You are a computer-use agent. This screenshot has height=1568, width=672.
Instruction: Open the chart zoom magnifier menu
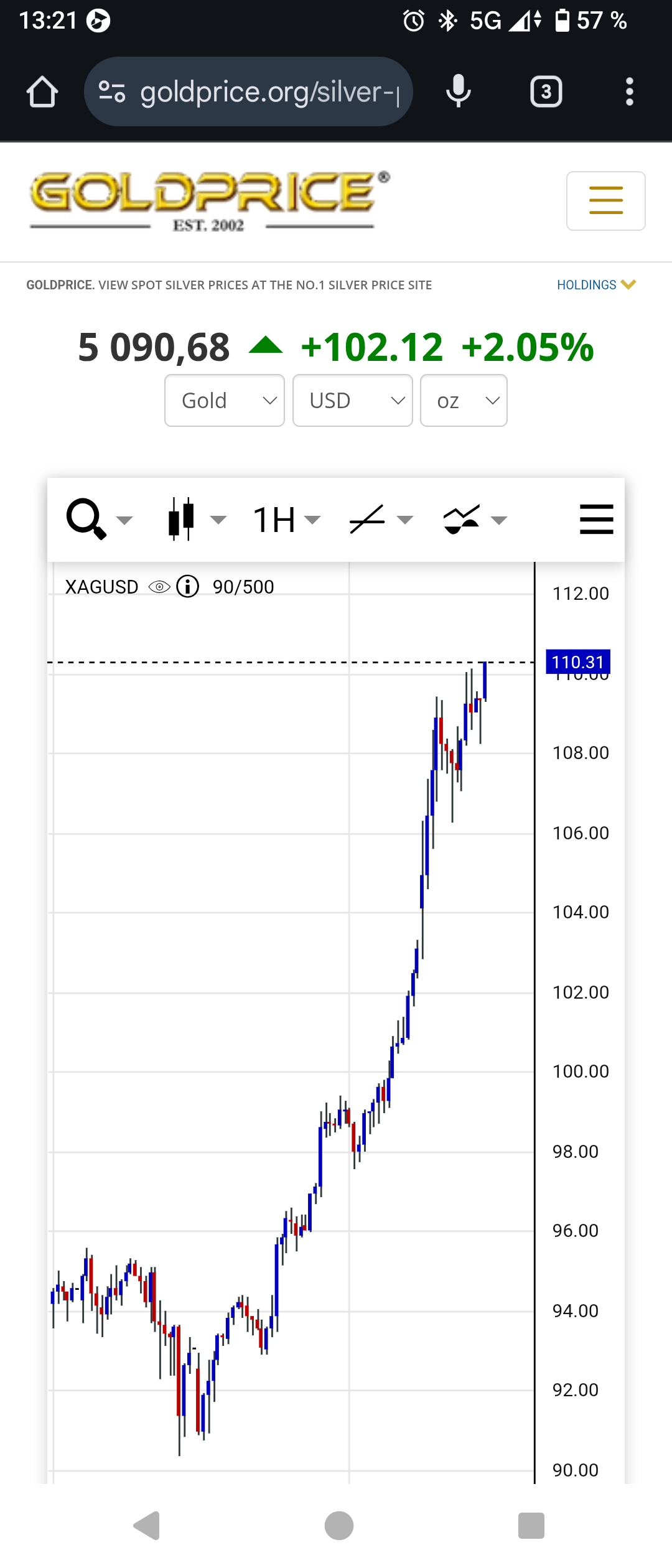pyautogui.click(x=98, y=520)
